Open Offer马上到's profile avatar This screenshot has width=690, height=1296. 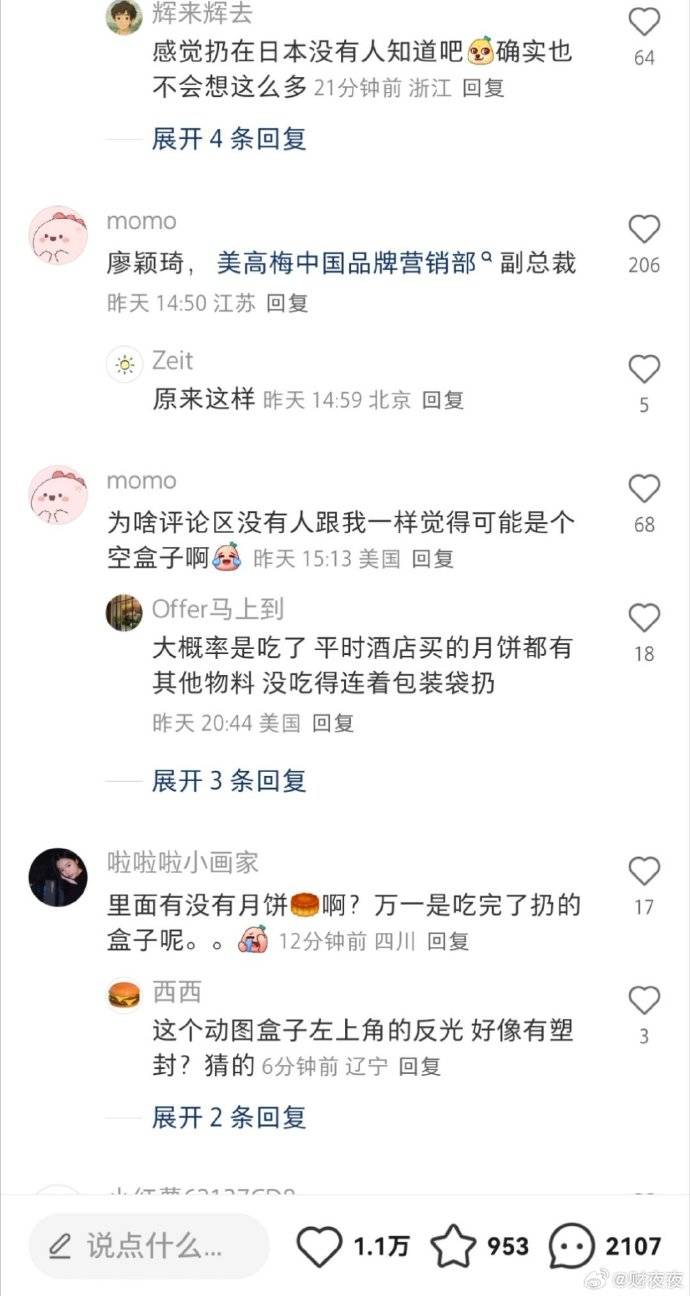click(x=124, y=612)
